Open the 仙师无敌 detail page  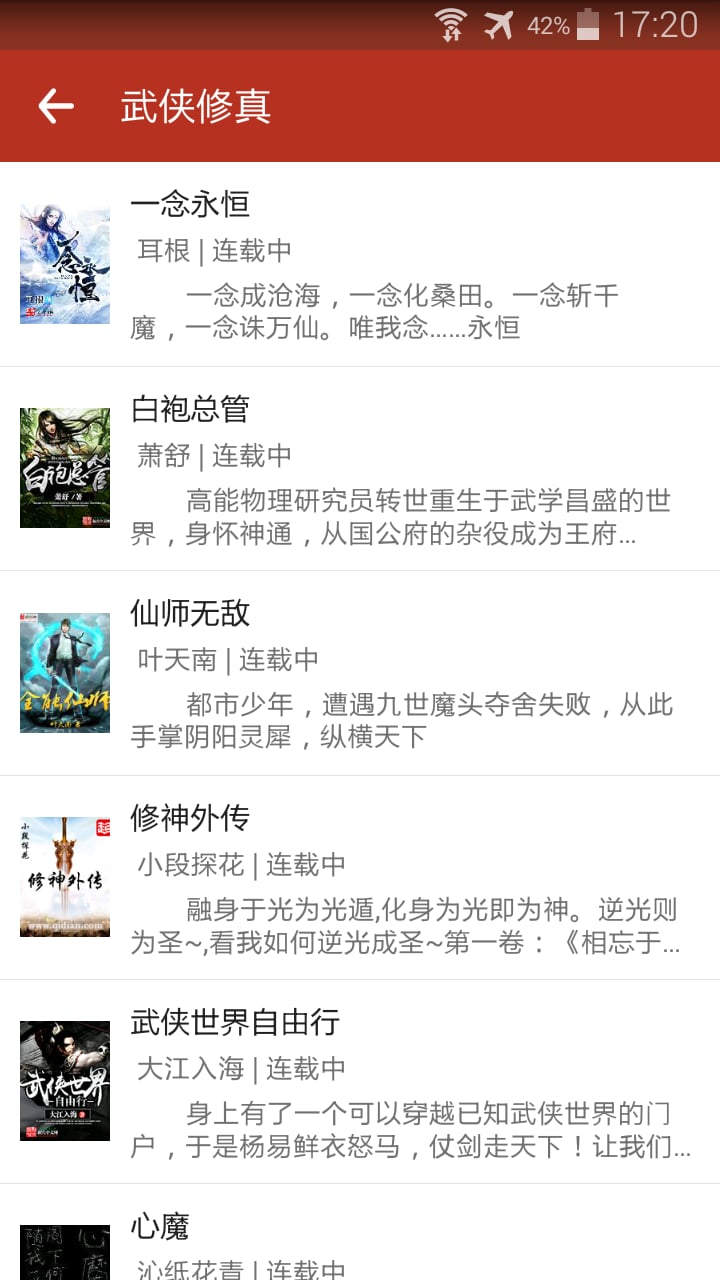point(191,614)
